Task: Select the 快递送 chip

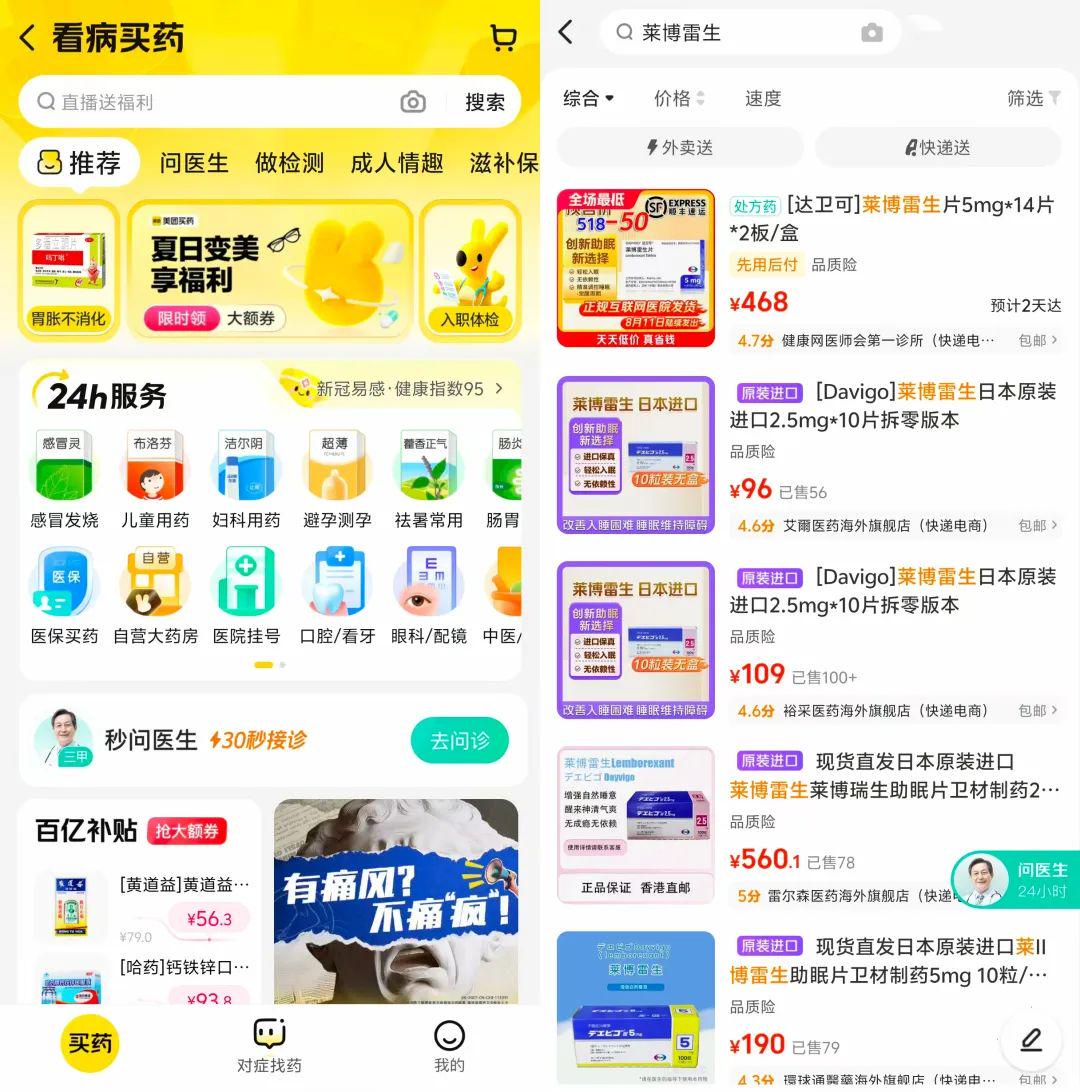Action: 938,148
